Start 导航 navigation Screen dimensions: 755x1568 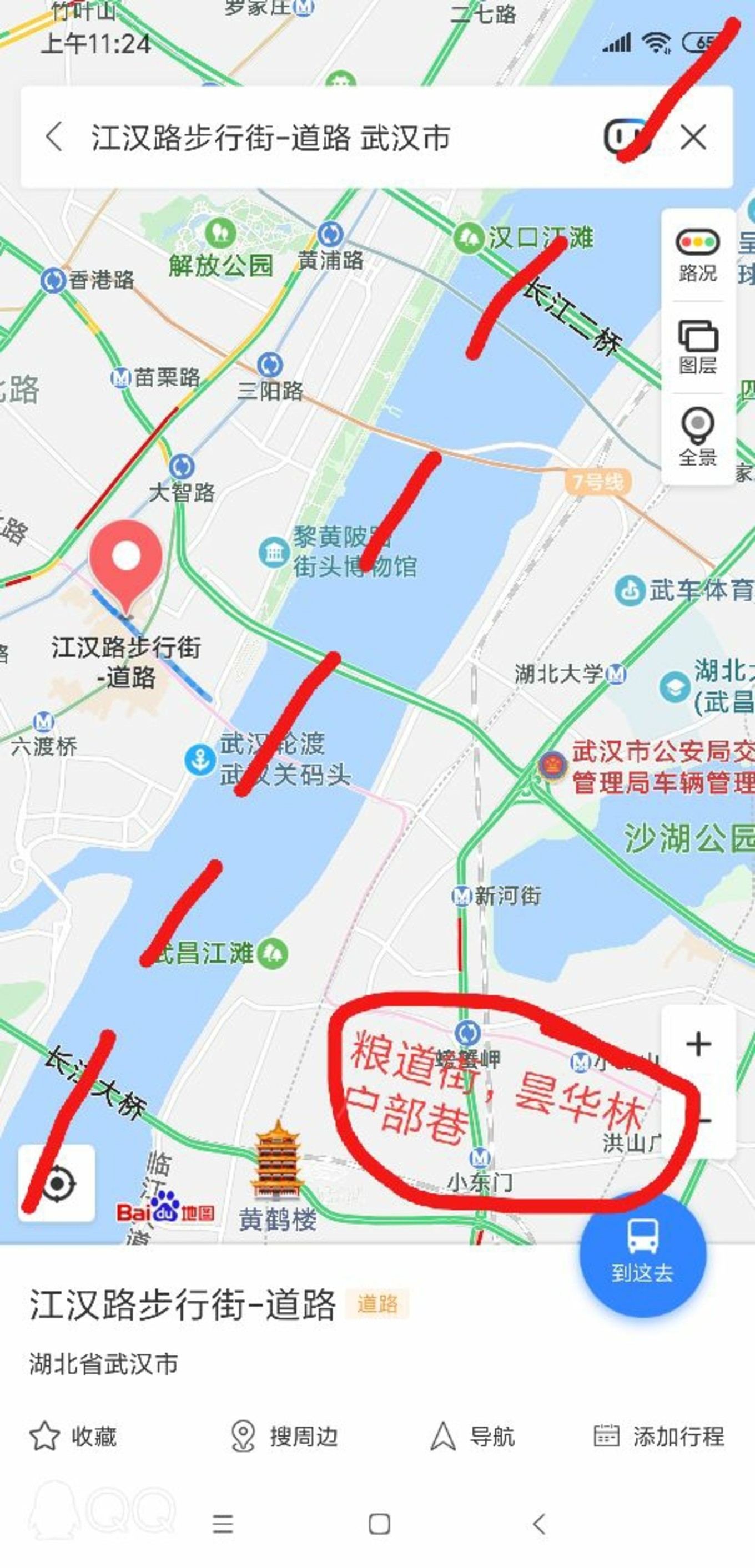coord(472,1437)
